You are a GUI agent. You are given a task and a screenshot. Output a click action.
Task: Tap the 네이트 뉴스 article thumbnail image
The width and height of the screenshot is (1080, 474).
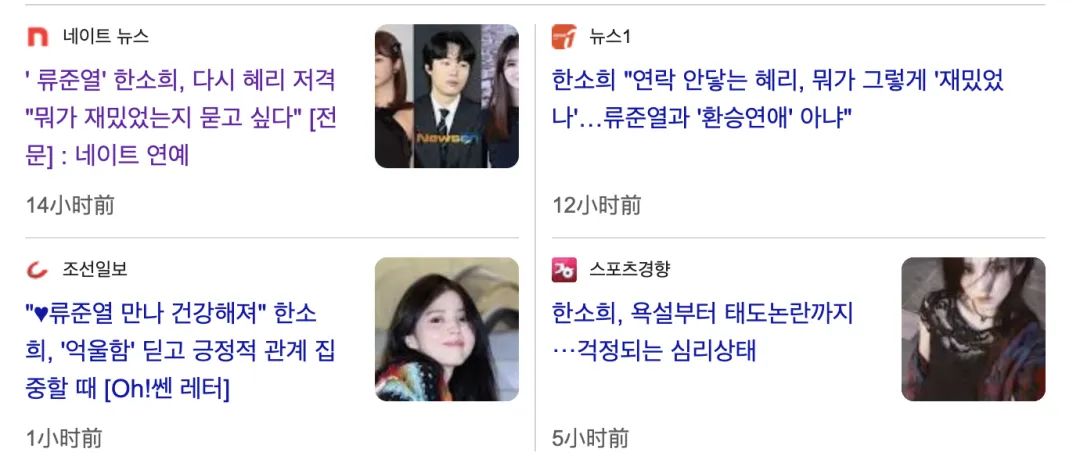[446, 96]
